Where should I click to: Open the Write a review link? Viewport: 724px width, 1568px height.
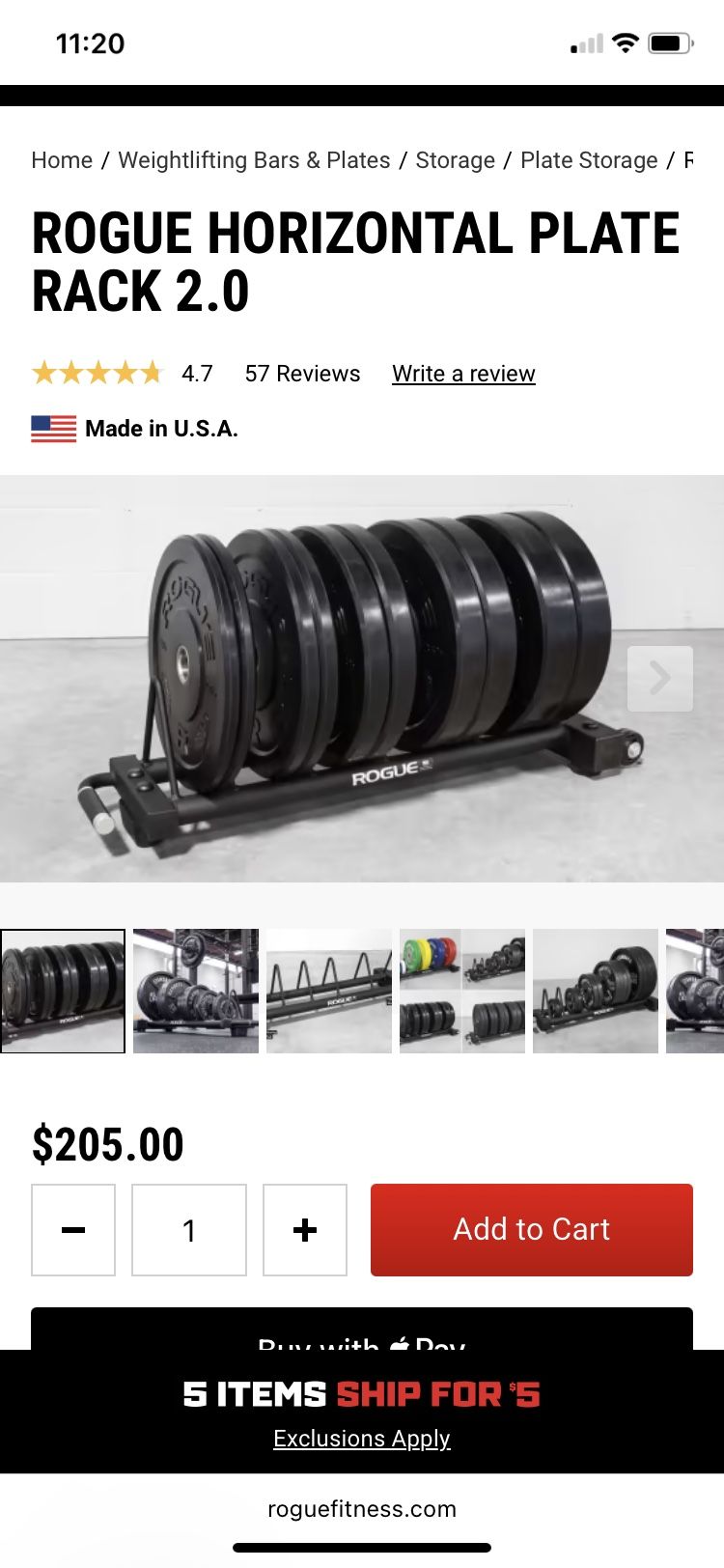[463, 373]
